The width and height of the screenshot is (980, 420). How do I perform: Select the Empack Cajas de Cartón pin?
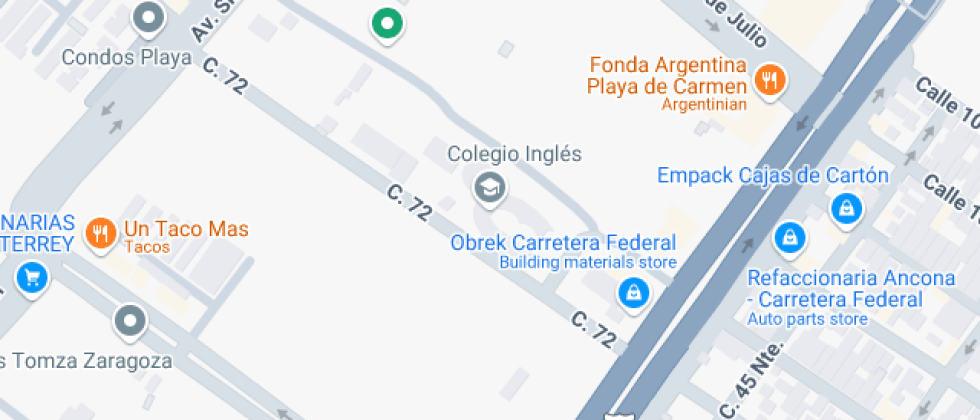(846, 208)
